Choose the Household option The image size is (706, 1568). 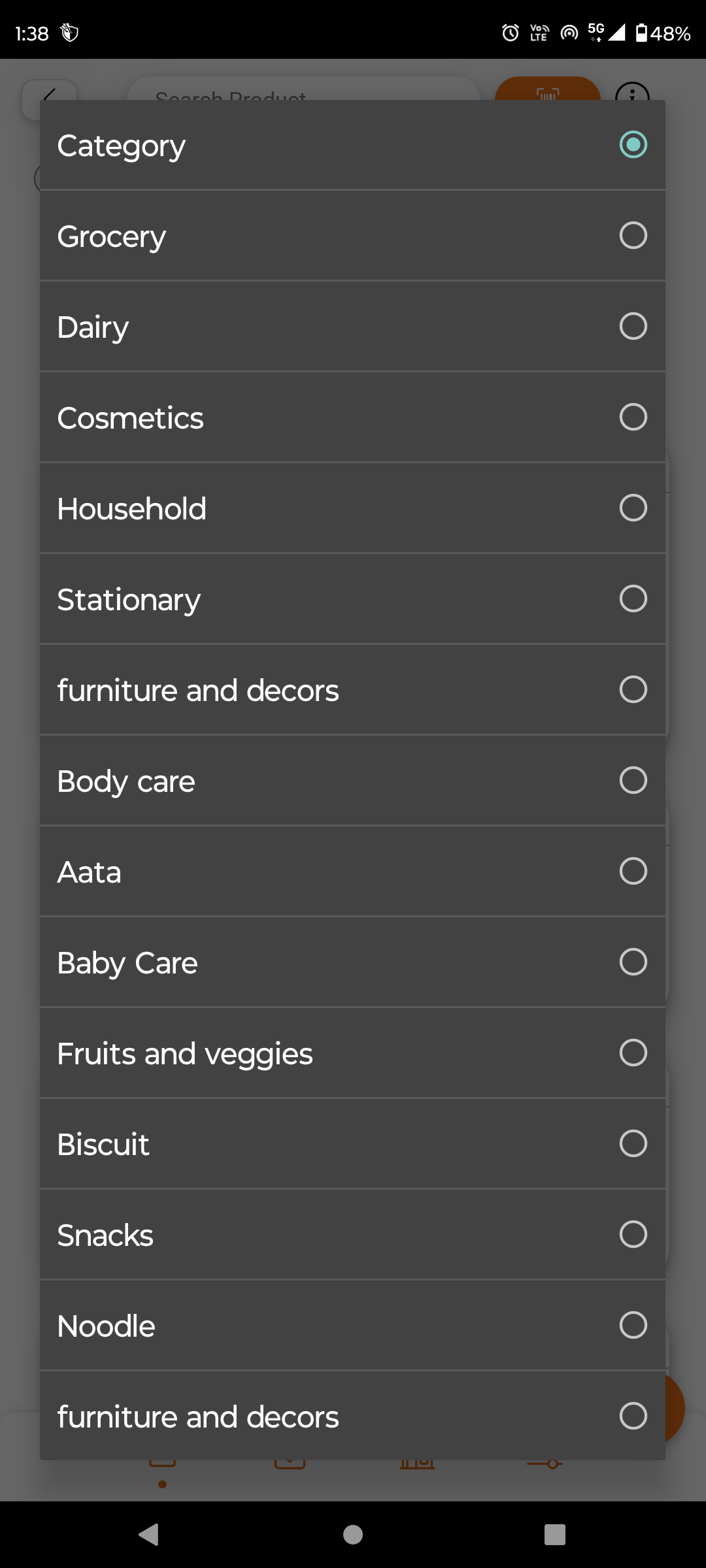pyautogui.click(x=352, y=508)
